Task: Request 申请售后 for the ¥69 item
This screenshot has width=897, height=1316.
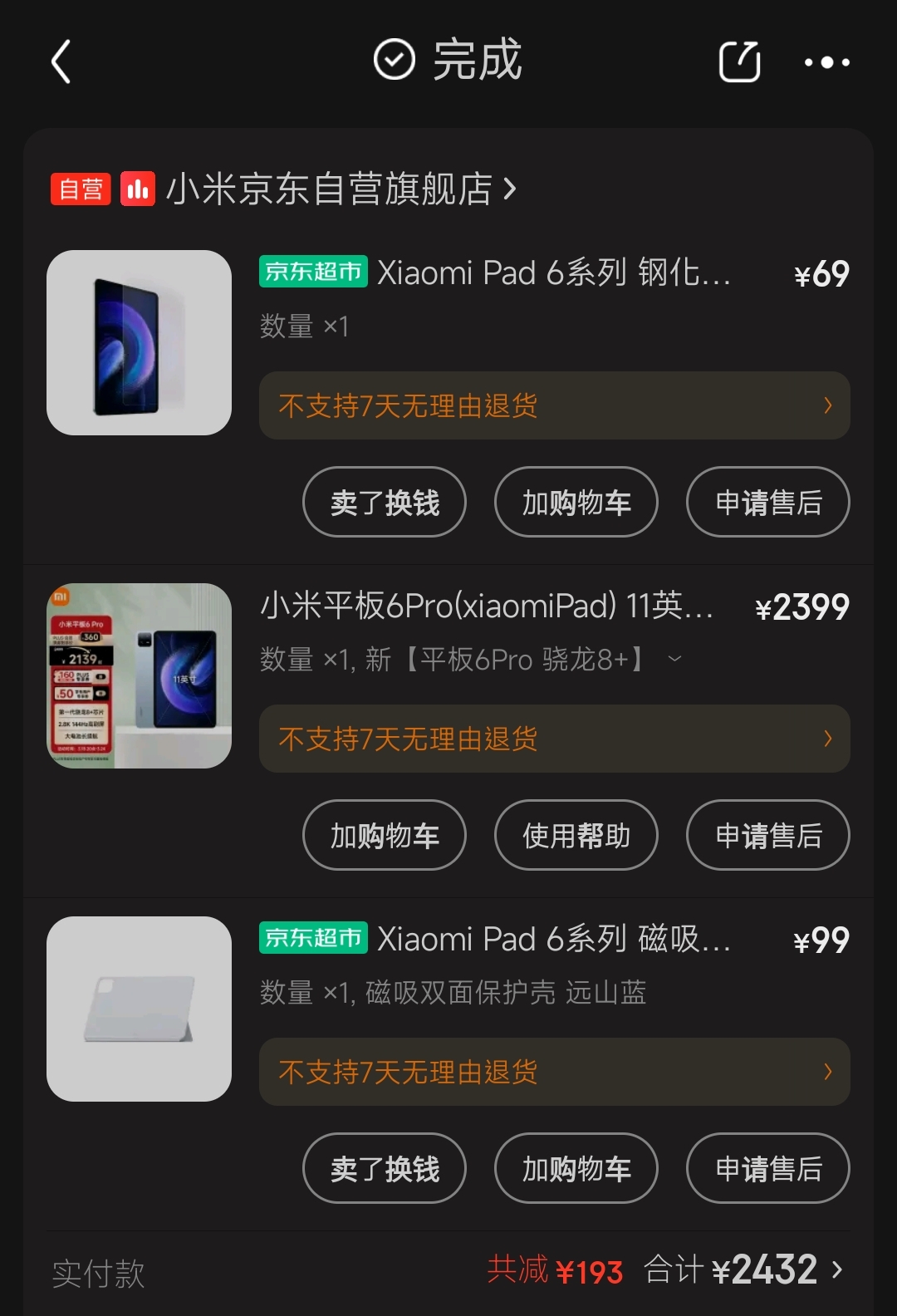Action: pyautogui.click(x=768, y=503)
